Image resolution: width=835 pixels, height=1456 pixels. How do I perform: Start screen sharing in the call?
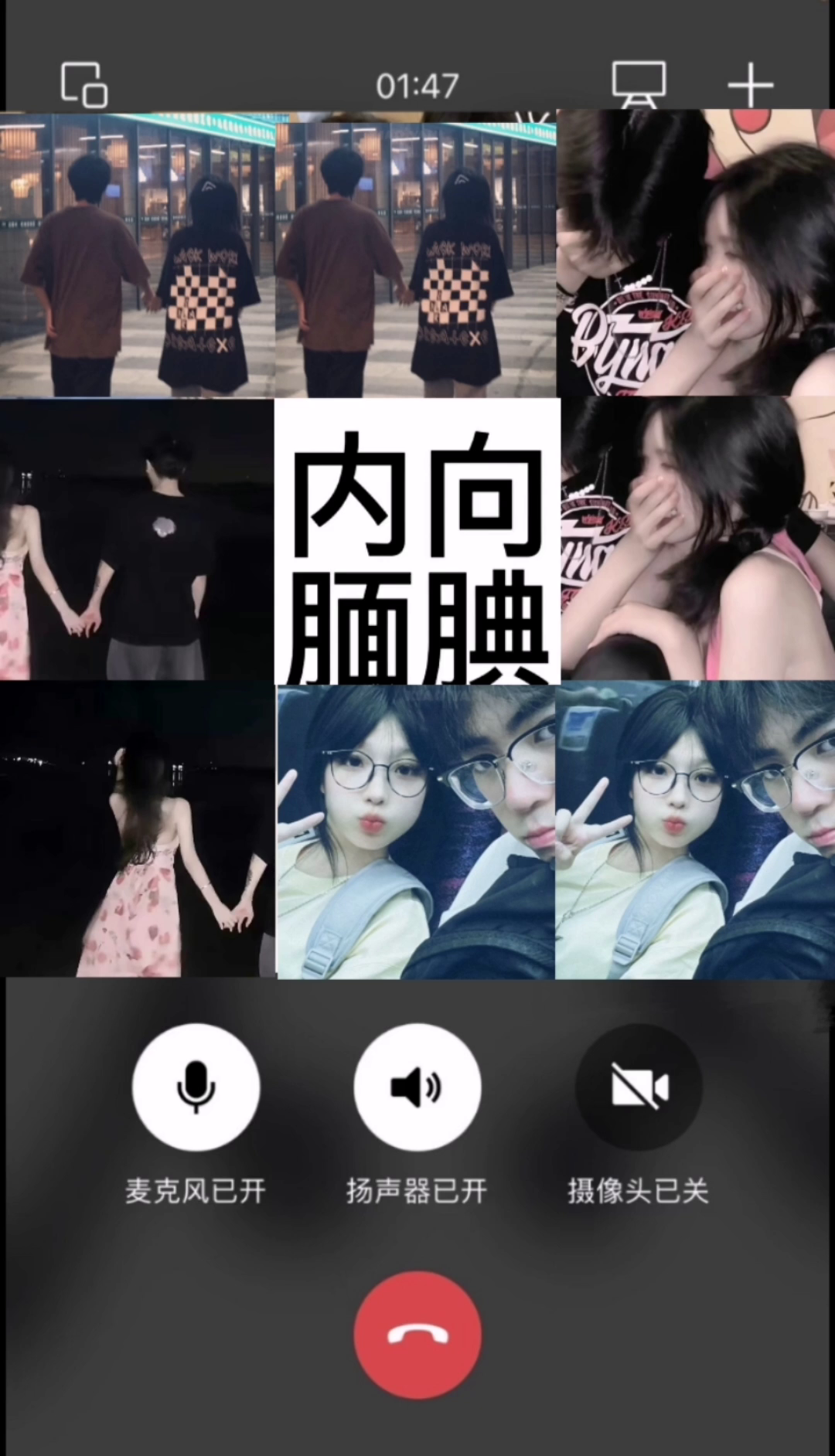(x=639, y=83)
